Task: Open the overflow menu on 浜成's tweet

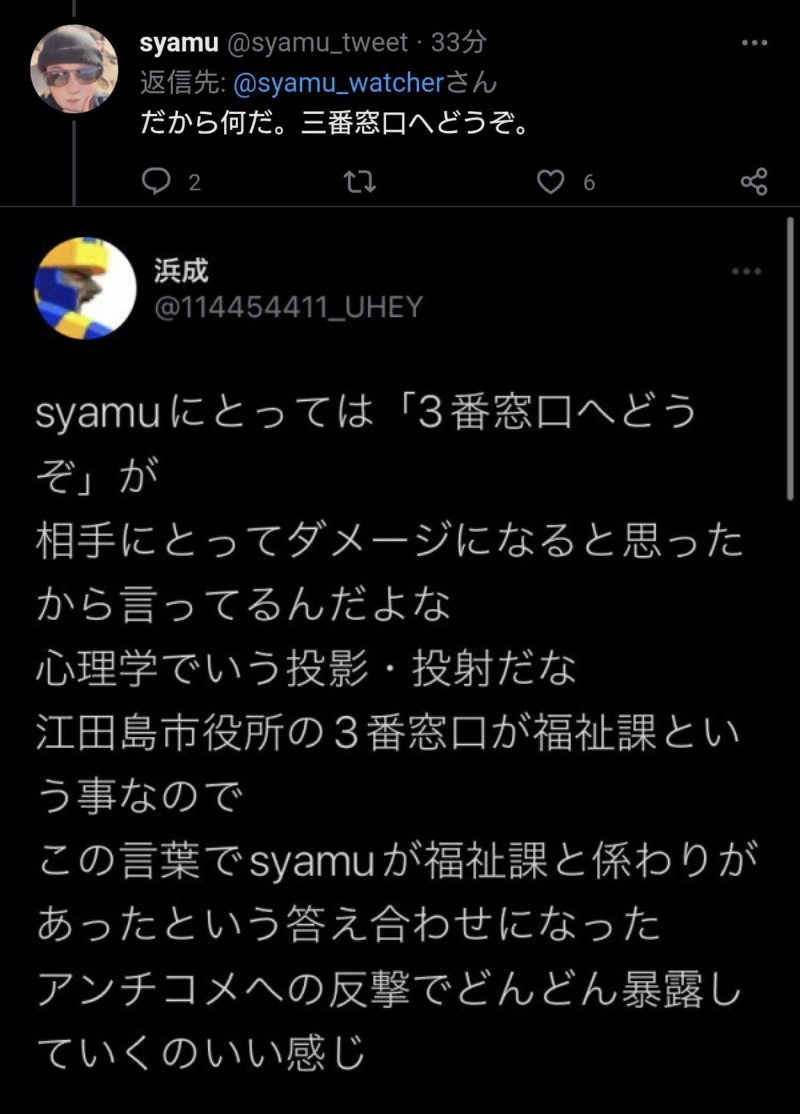Action: tap(746, 272)
